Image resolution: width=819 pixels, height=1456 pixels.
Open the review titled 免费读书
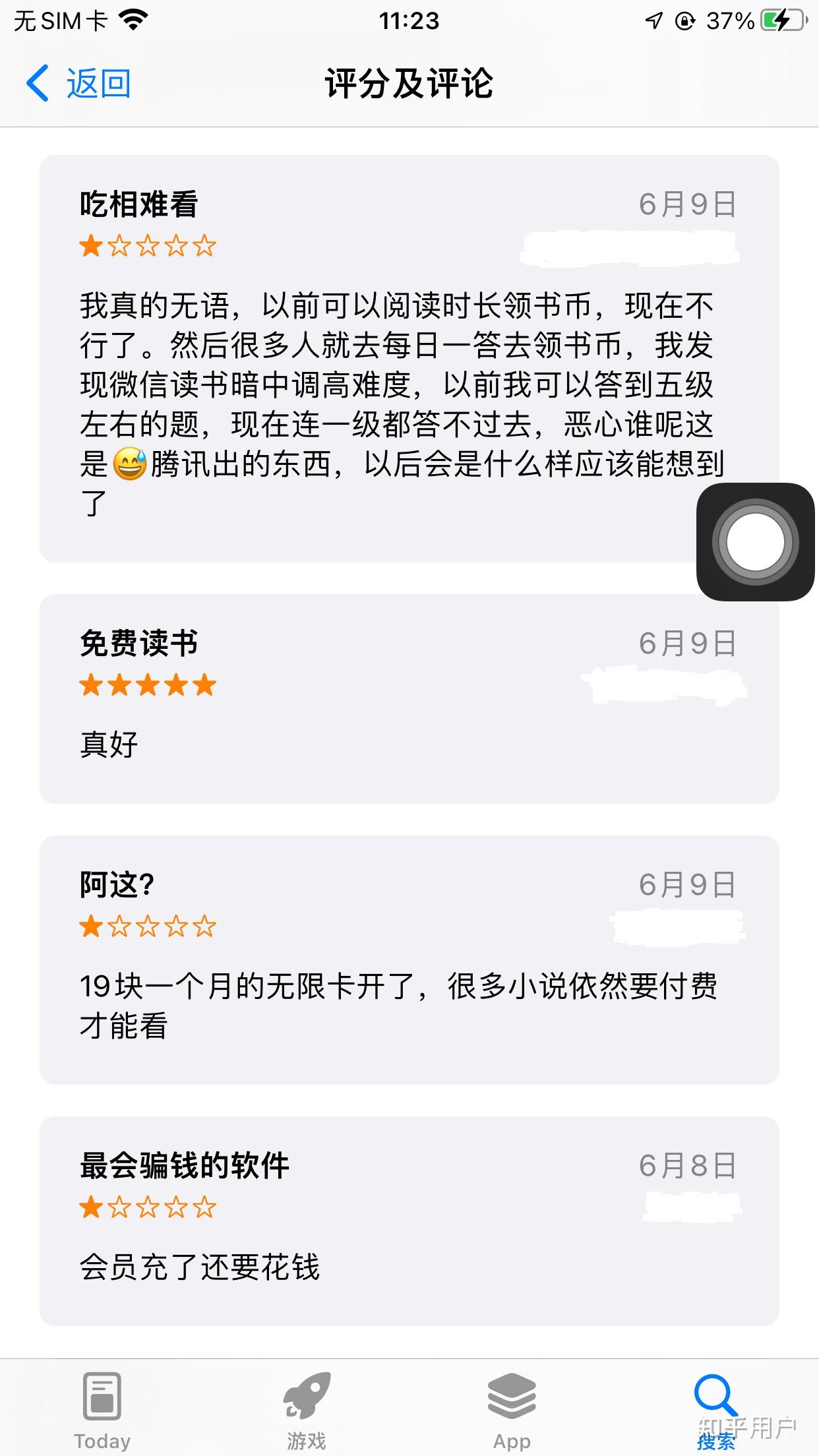point(409,699)
